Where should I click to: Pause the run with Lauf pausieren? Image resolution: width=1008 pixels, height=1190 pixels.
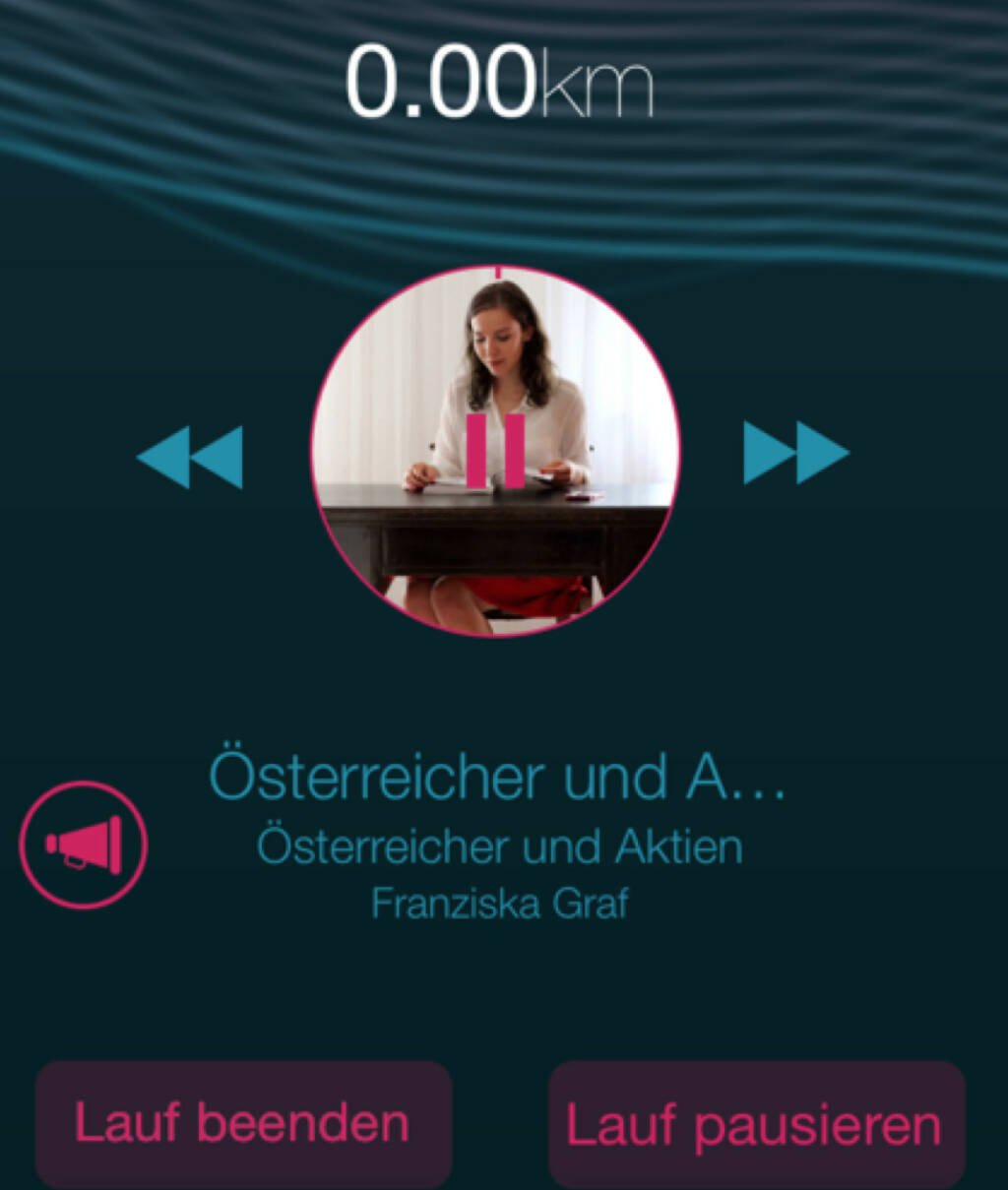(x=756, y=1124)
